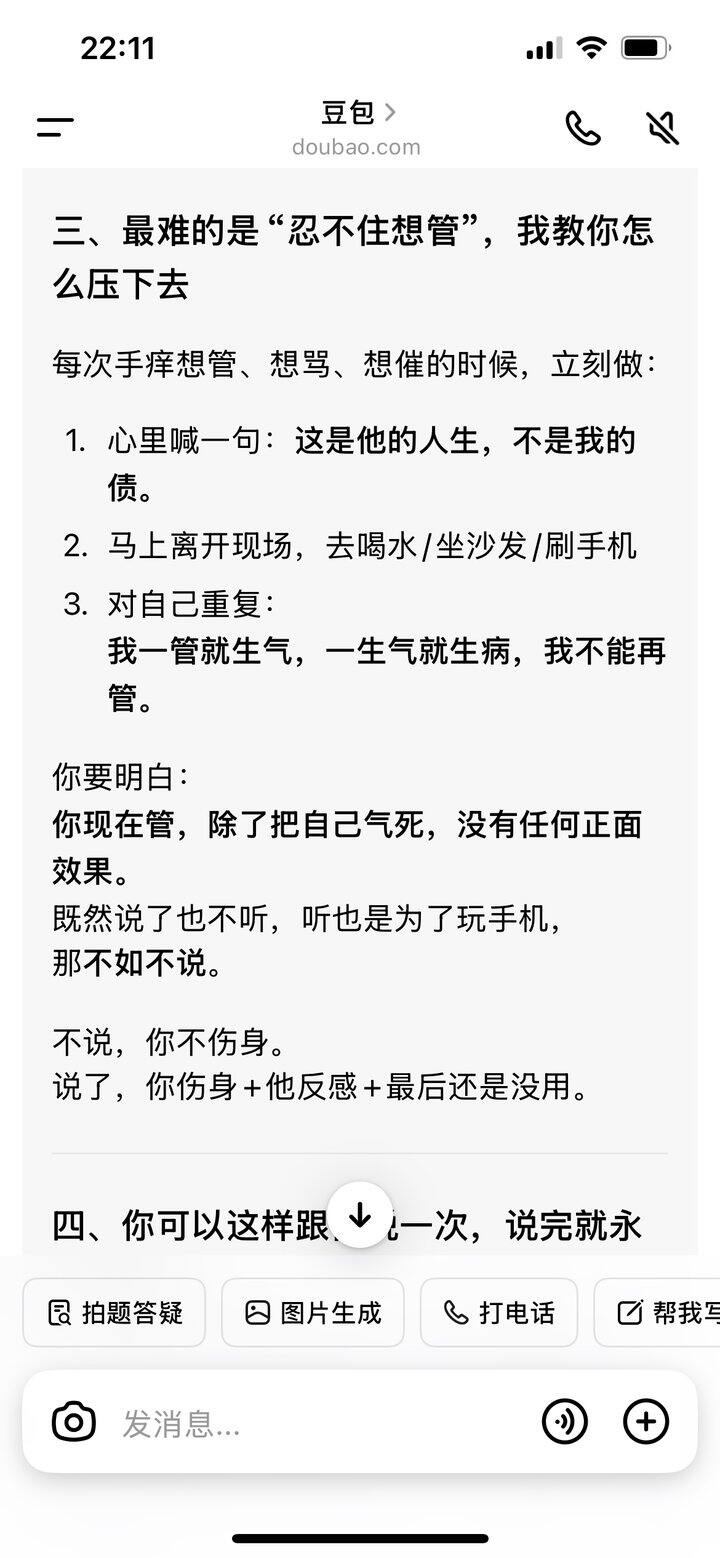
Task: Open the plus attachments menu
Action: tap(646, 1421)
